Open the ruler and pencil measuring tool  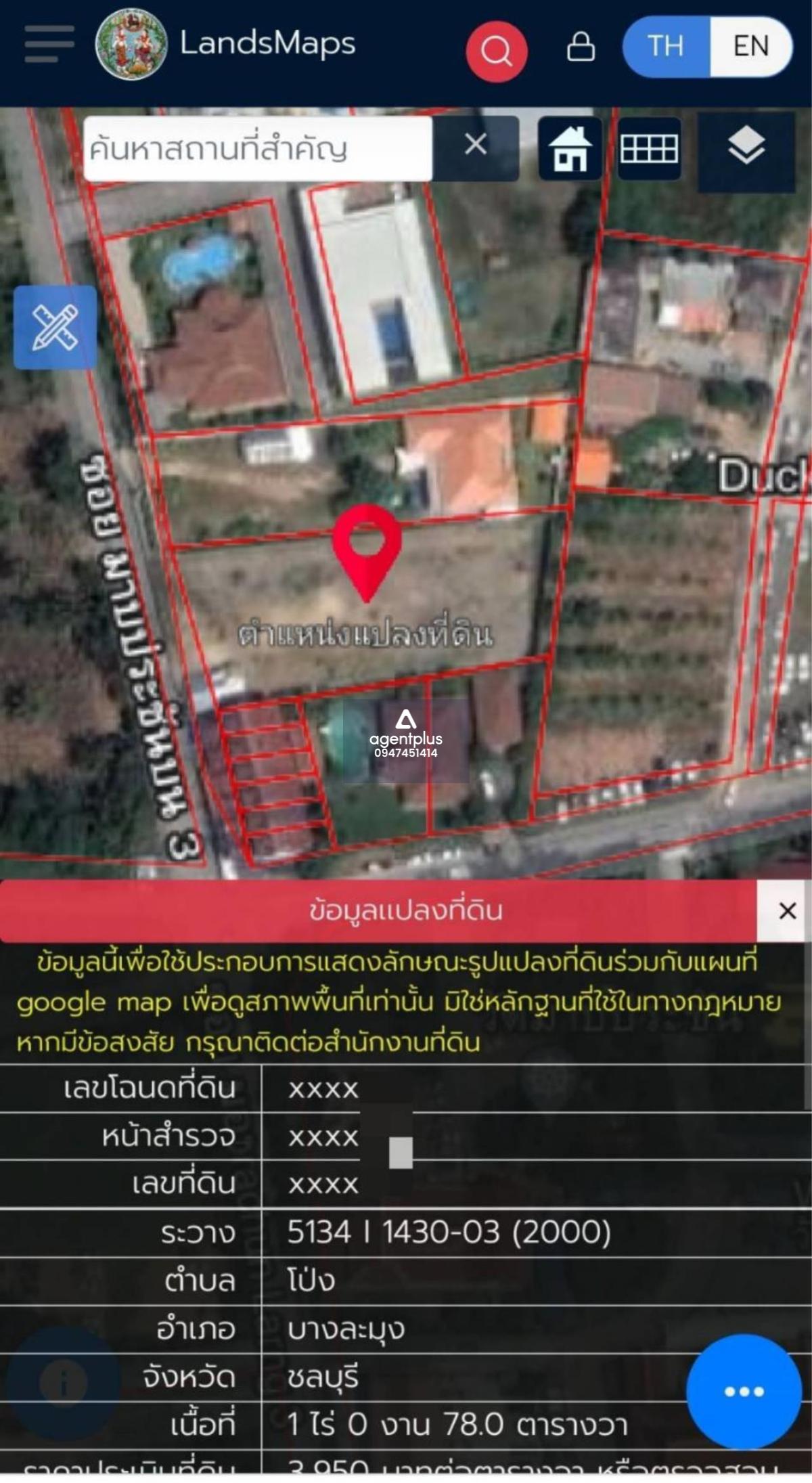[x=55, y=328]
